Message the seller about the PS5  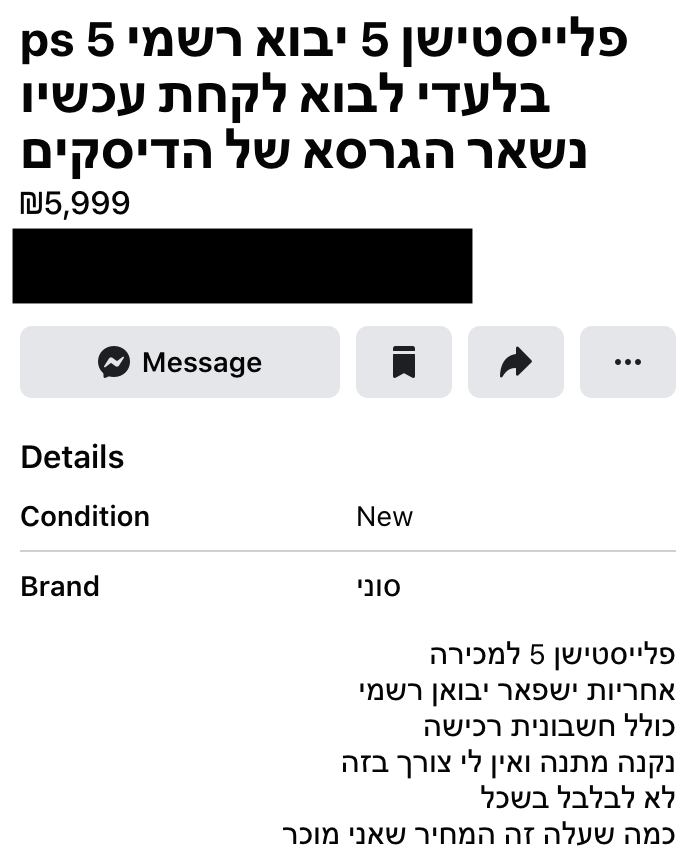(x=180, y=362)
